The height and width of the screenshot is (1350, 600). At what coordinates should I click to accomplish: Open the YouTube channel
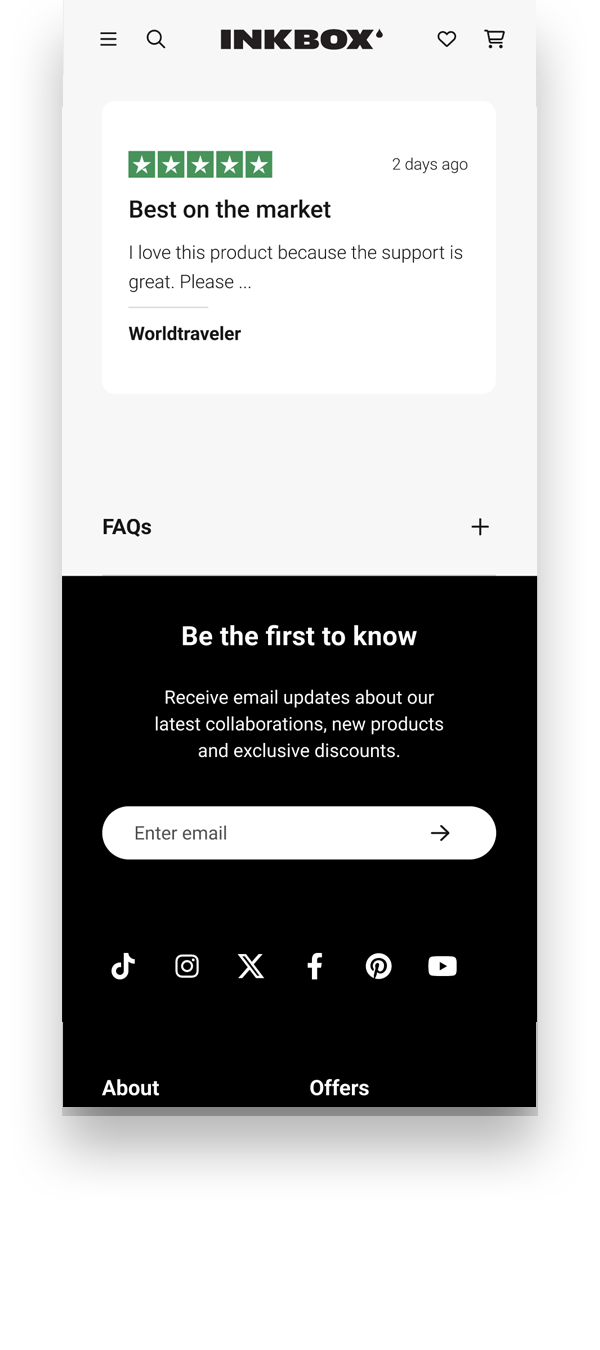tap(442, 966)
